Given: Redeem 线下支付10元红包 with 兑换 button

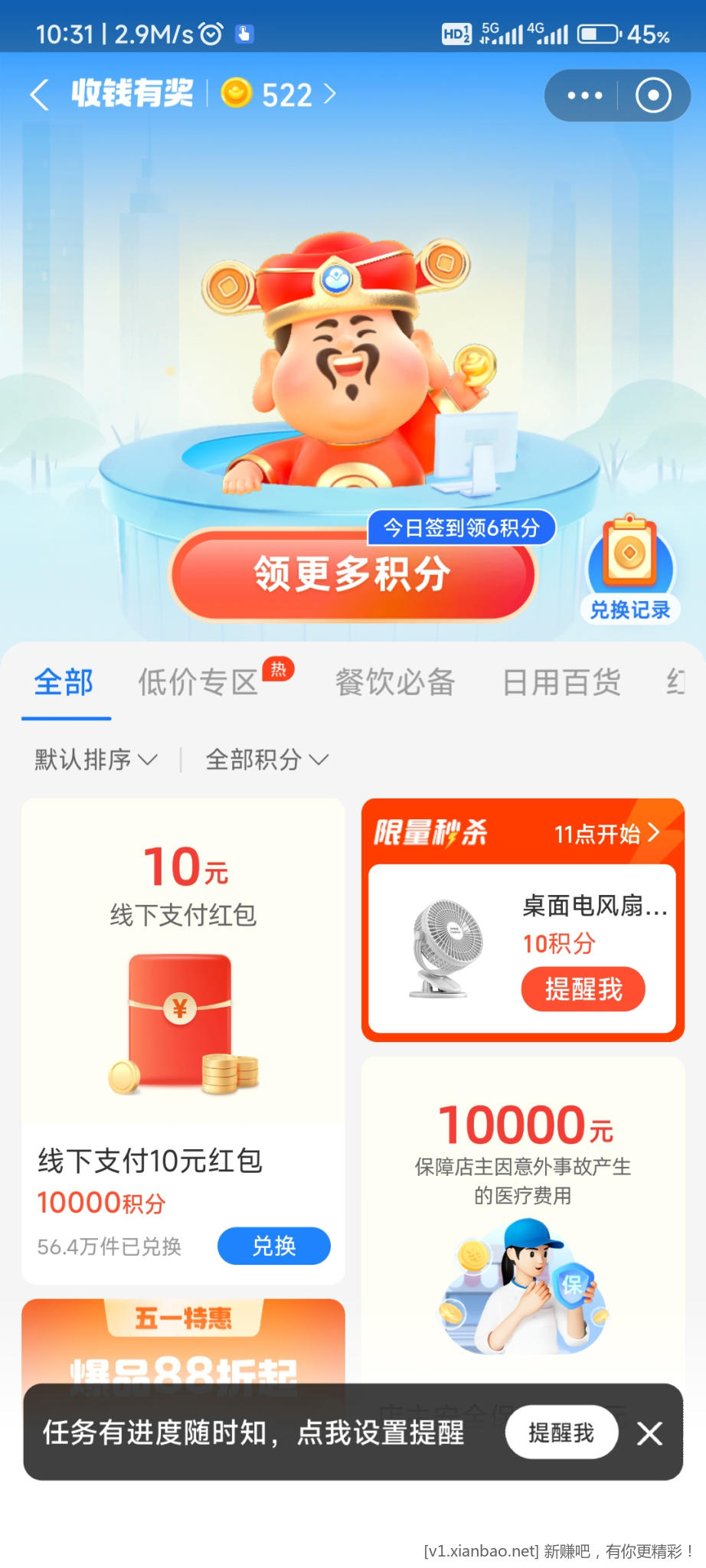Looking at the screenshot, I should point(273,1246).
